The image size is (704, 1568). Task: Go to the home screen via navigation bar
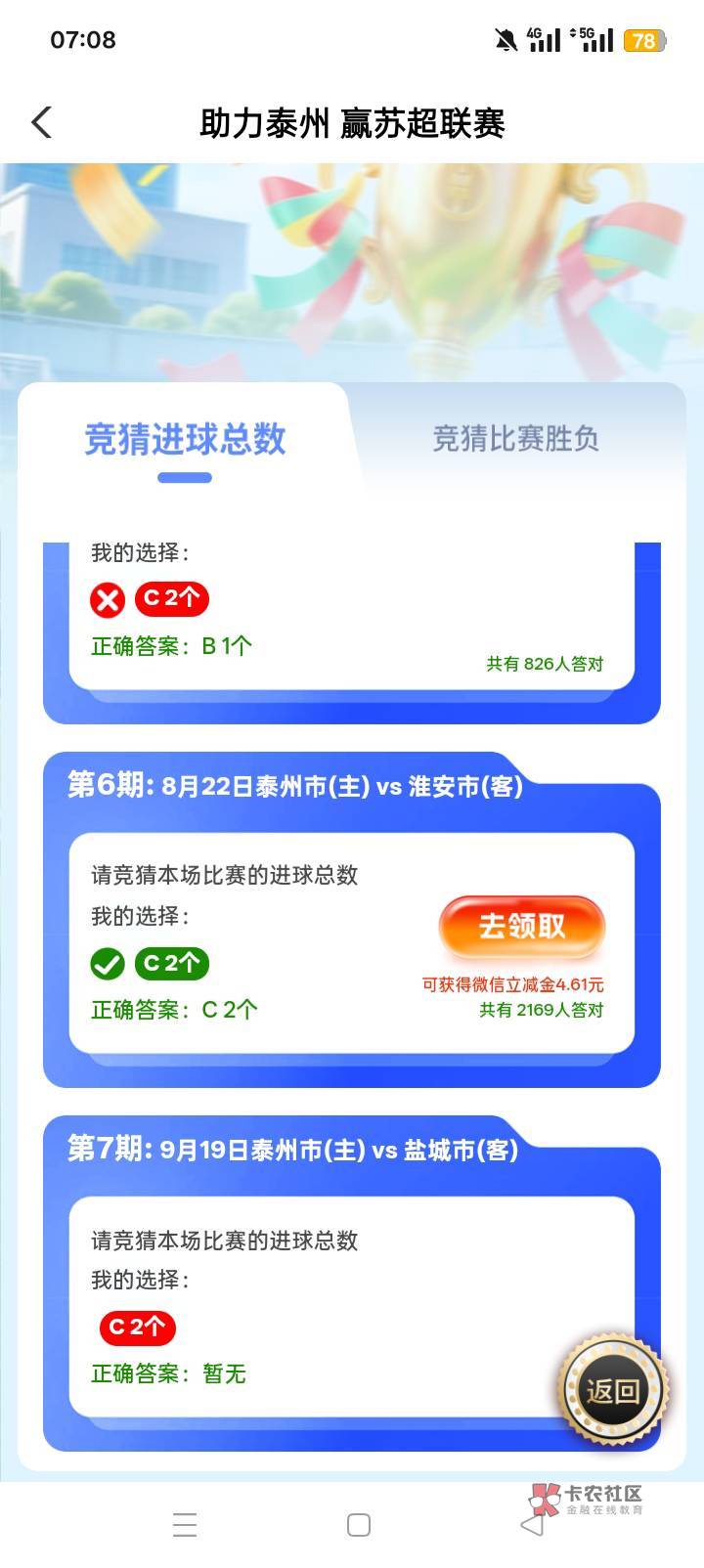click(359, 1525)
